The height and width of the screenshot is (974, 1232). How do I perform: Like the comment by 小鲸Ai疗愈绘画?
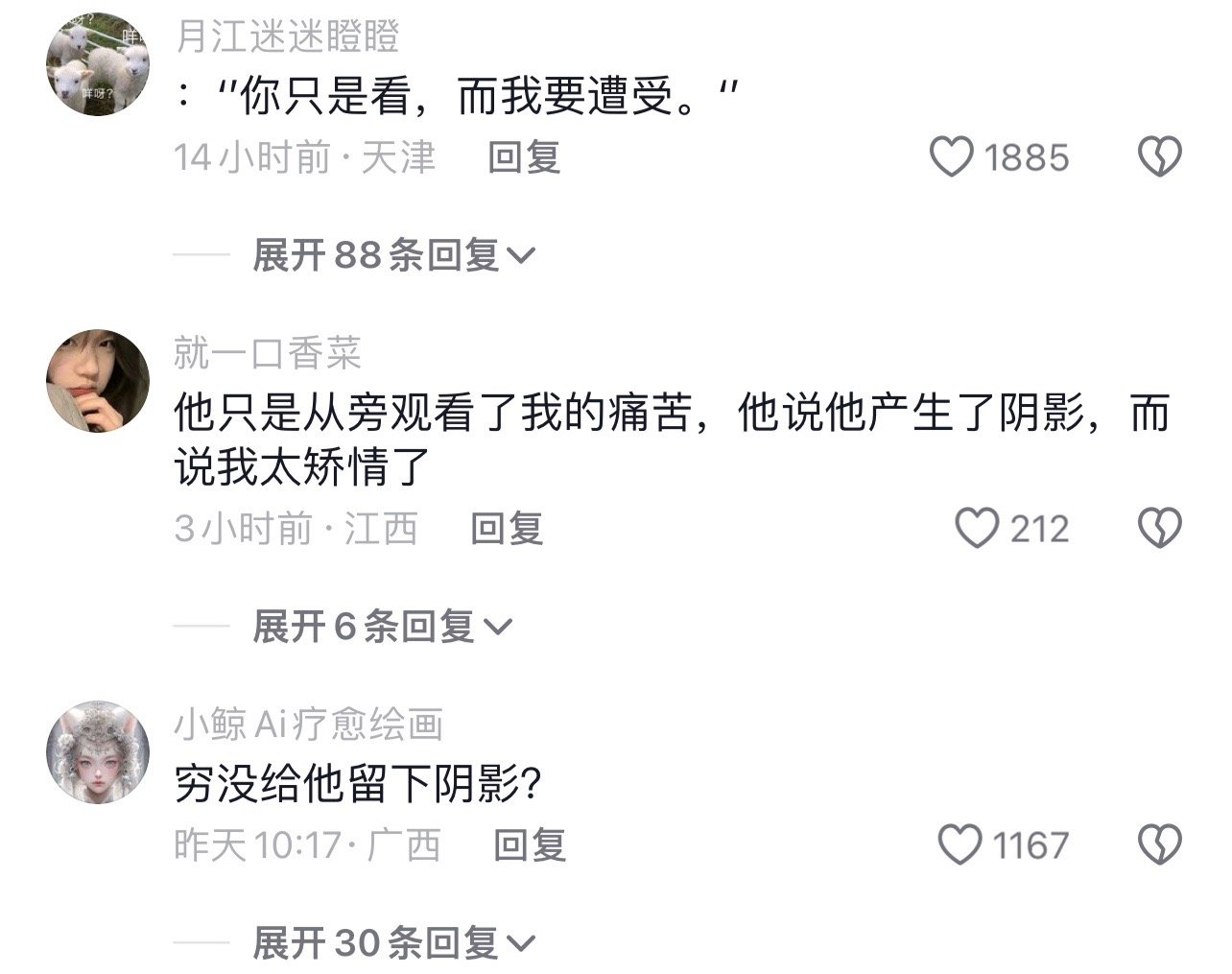click(x=960, y=844)
